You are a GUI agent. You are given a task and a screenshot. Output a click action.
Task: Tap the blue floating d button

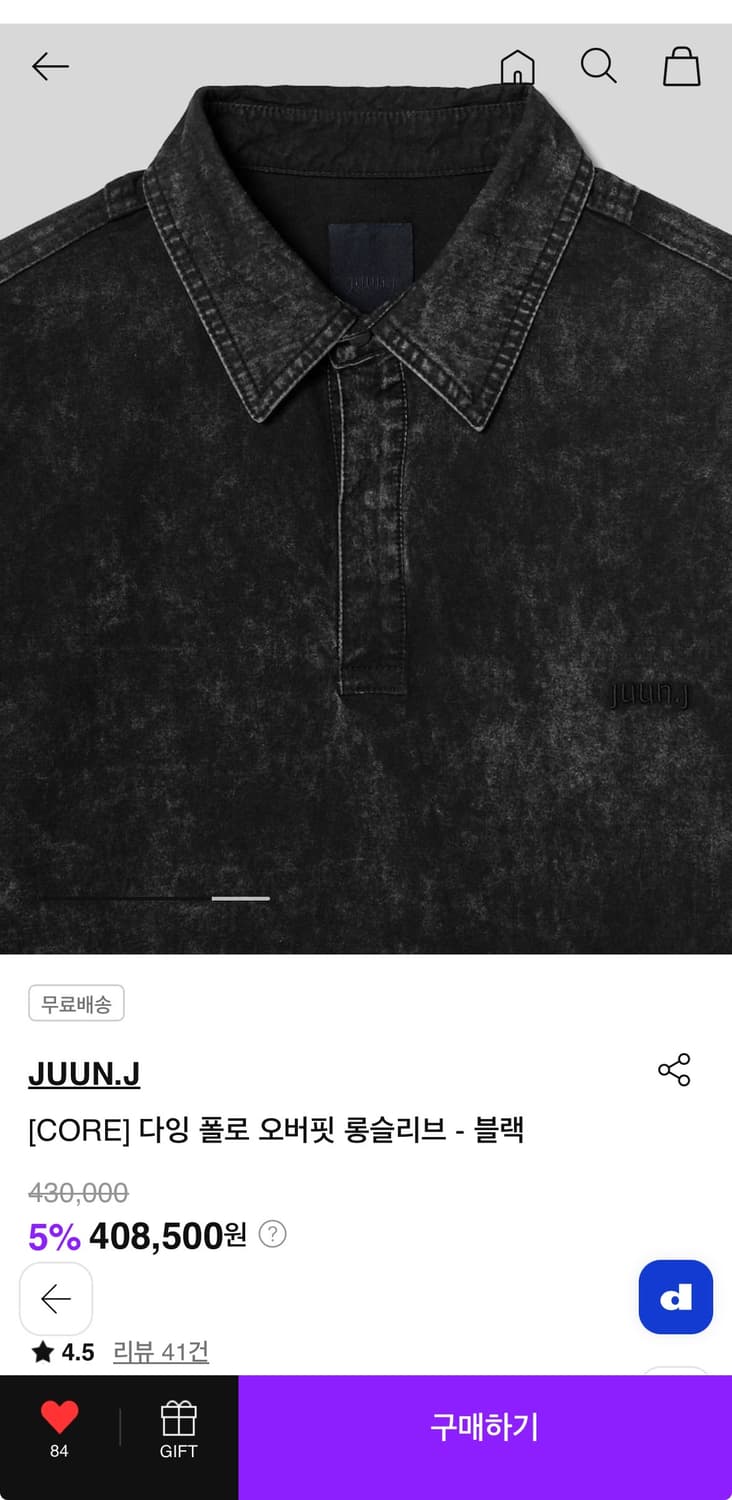click(x=676, y=1297)
